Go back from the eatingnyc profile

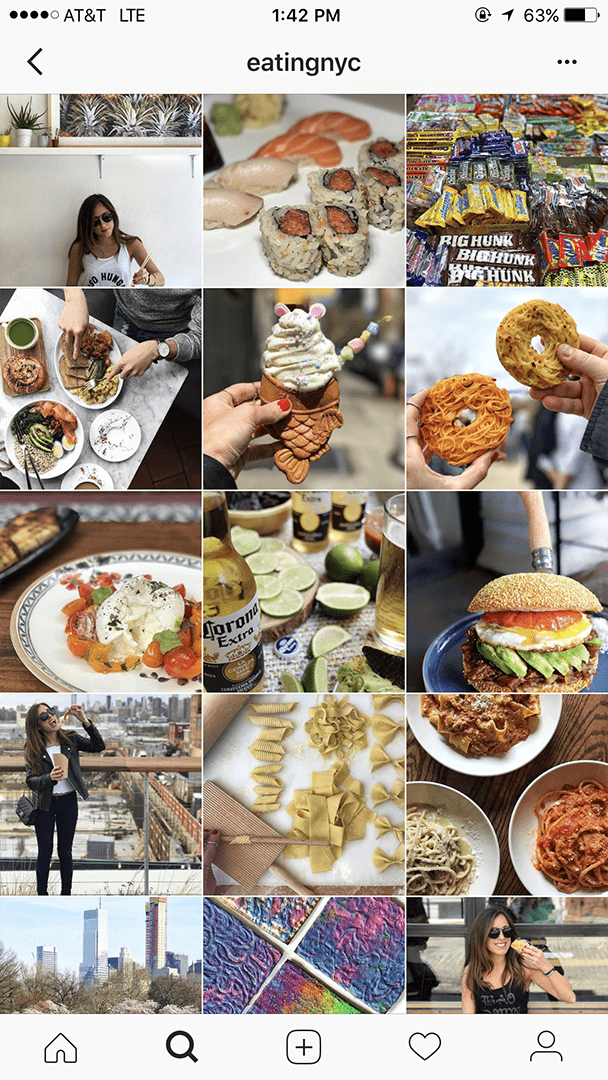tap(35, 62)
